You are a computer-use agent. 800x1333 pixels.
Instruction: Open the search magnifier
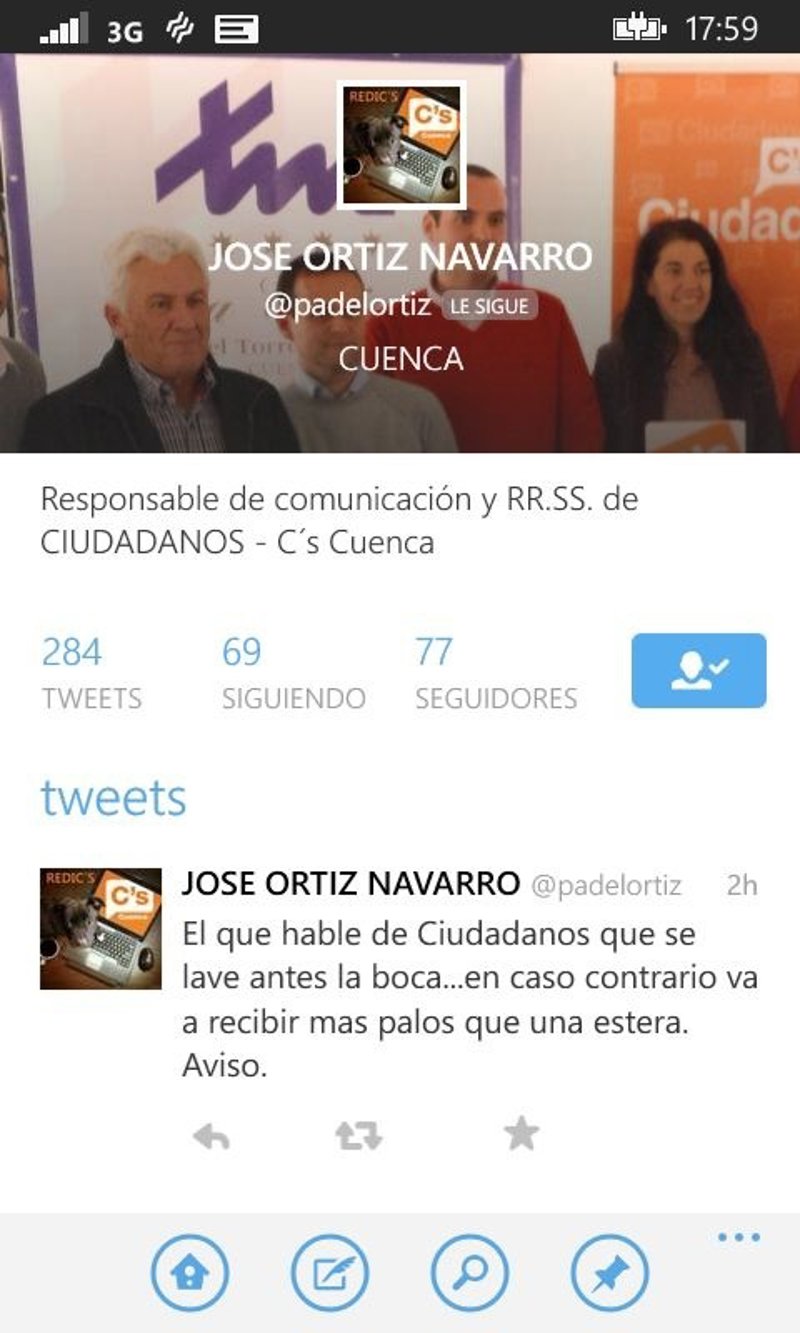[470, 1274]
